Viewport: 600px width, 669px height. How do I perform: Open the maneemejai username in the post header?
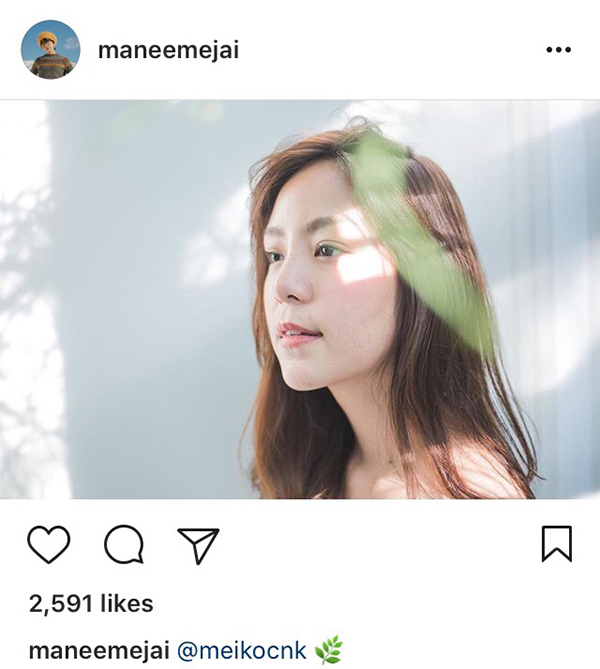coord(168,50)
